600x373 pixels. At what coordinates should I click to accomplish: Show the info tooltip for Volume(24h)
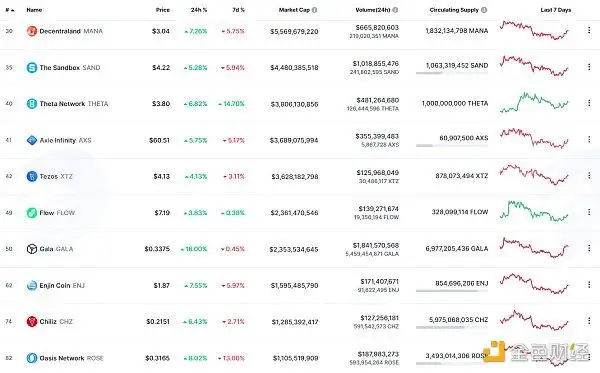pyautogui.click(x=395, y=10)
